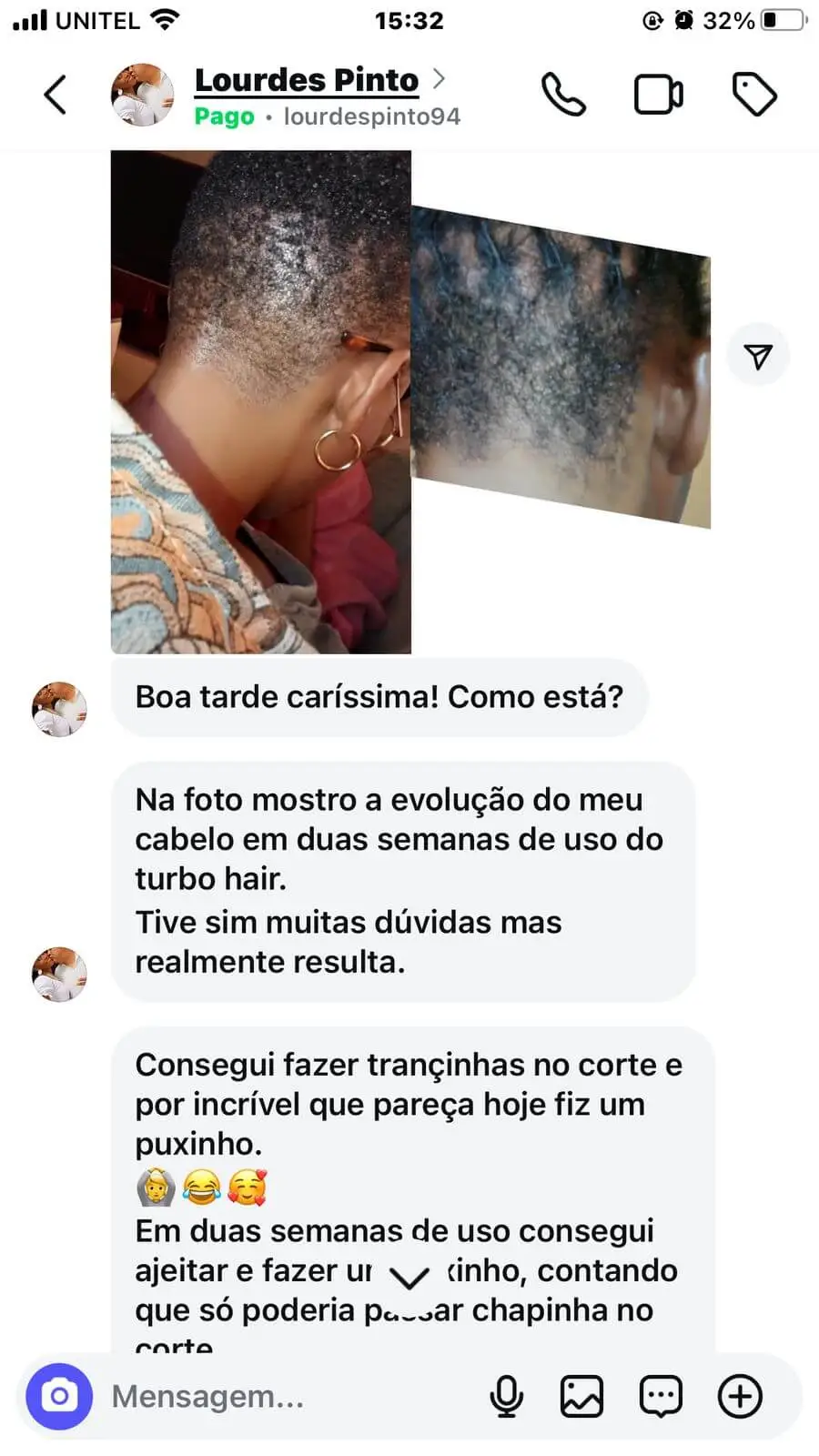Tap the avatar beside the greeting message
This screenshot has height=1456, width=819.
point(59,709)
